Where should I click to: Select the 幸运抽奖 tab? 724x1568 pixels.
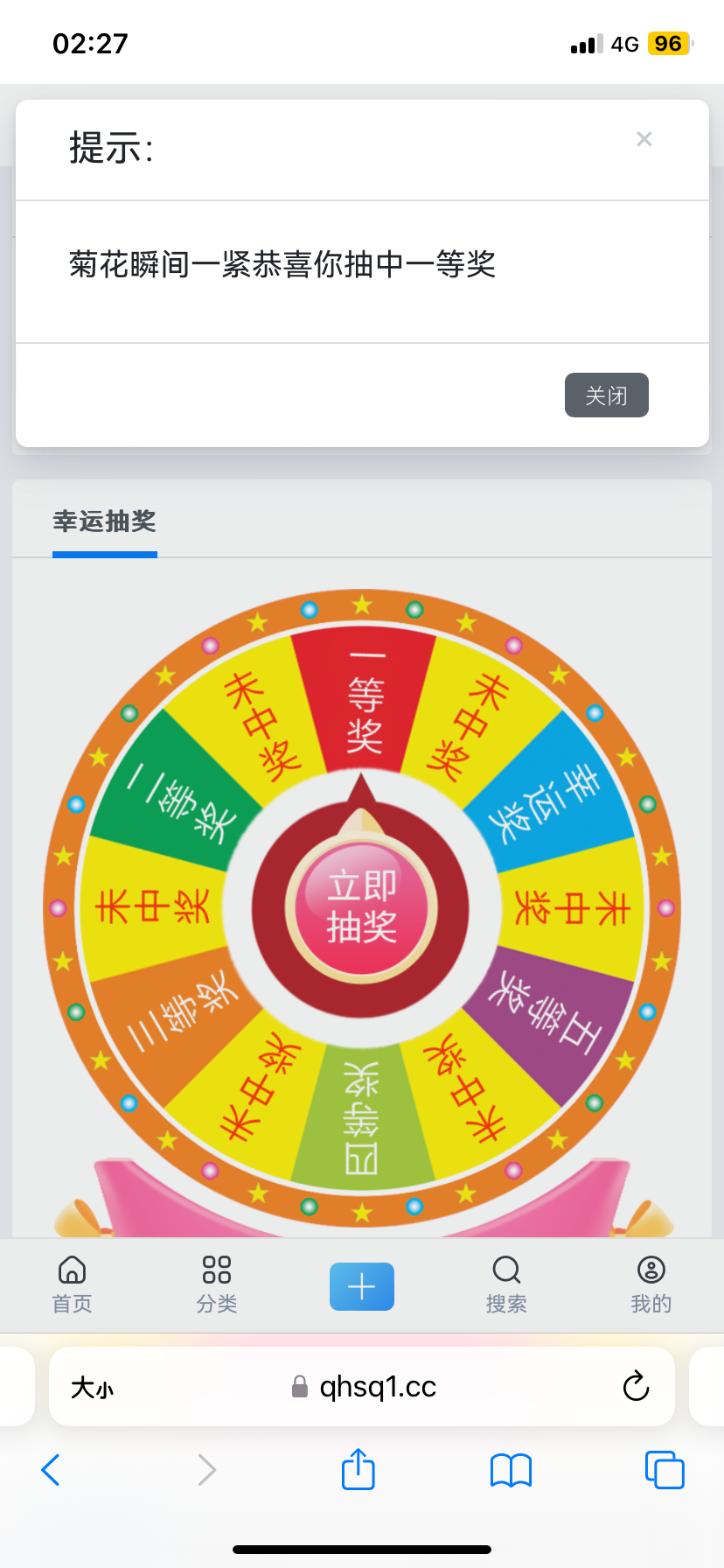105,521
